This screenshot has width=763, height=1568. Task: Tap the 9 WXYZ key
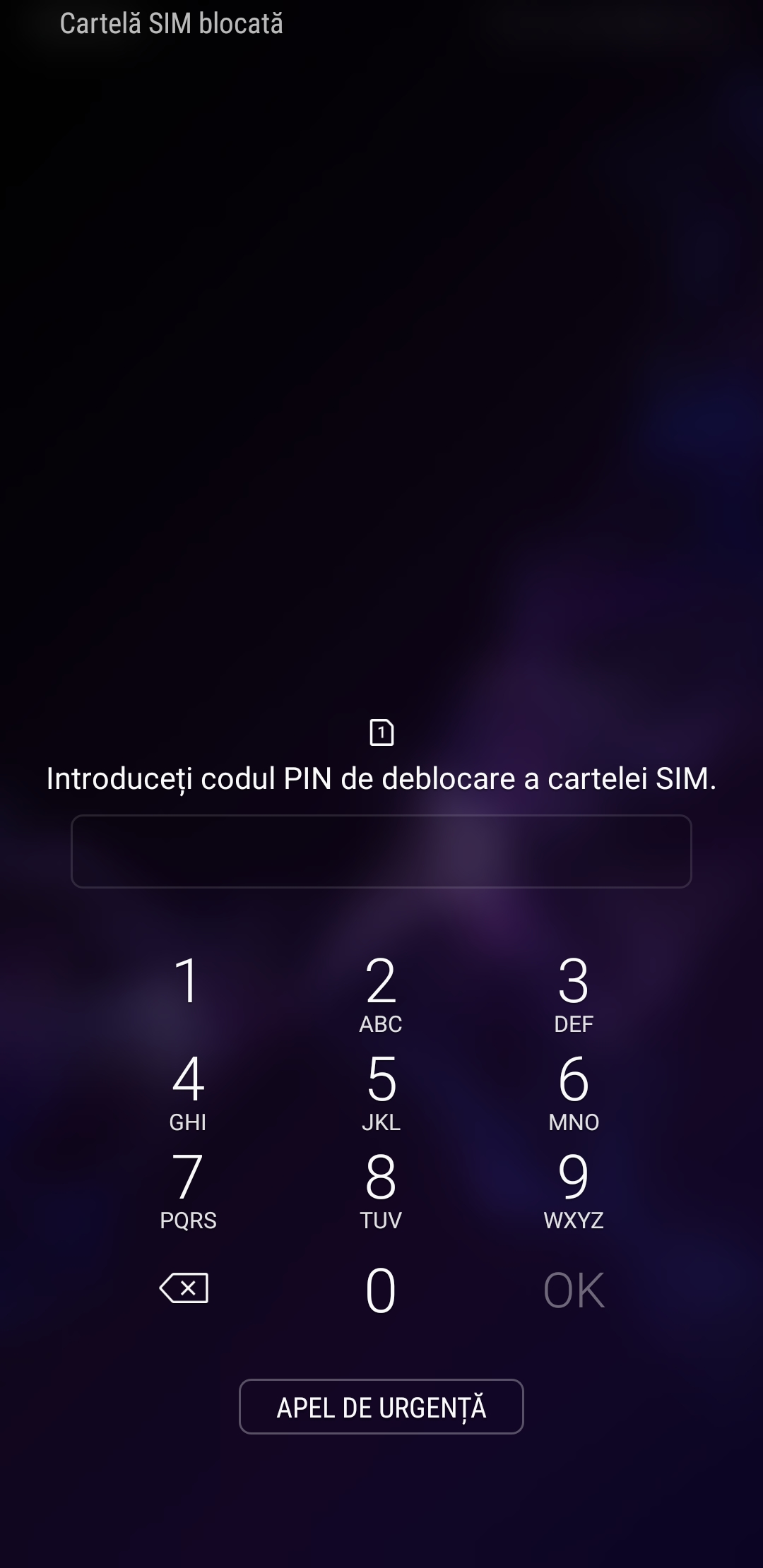click(573, 1188)
